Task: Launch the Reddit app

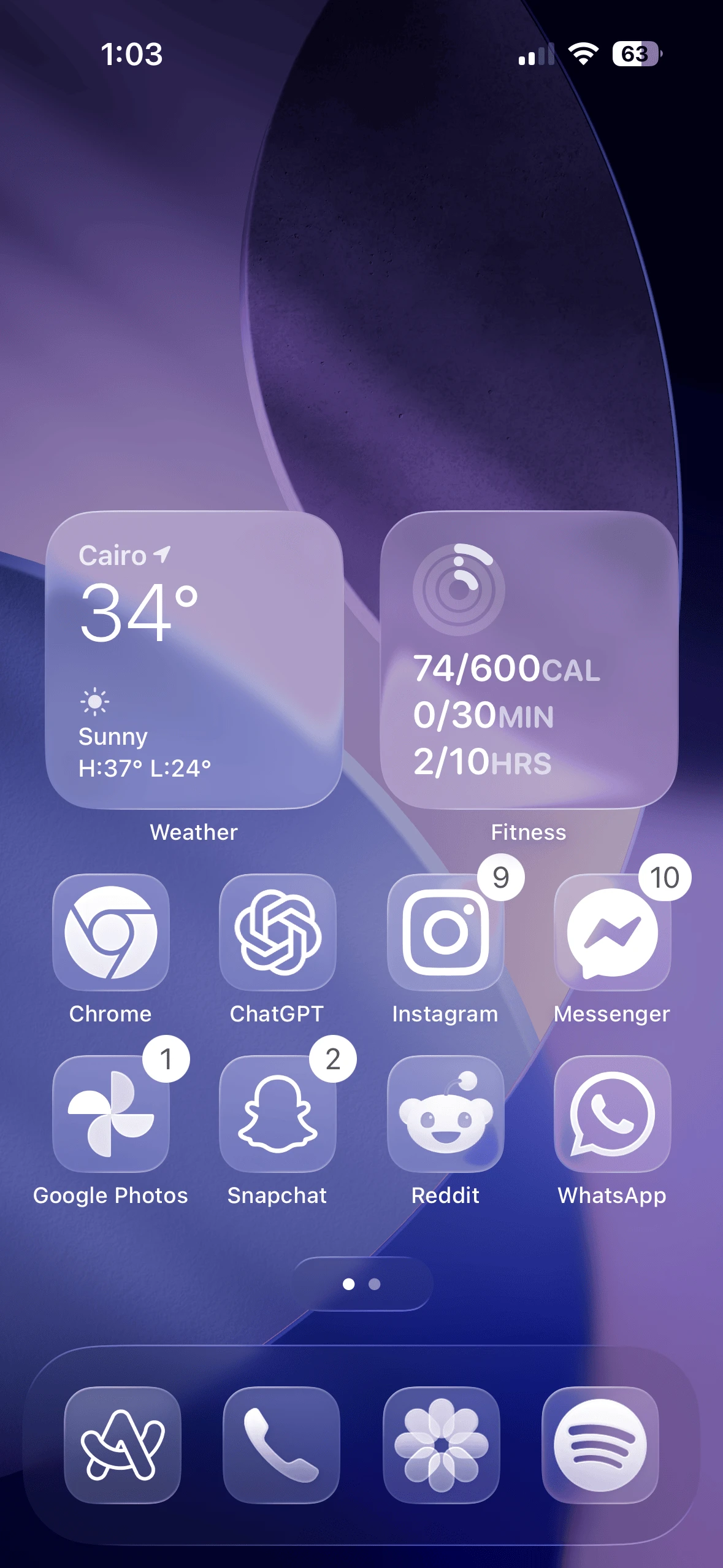Action: (445, 1113)
